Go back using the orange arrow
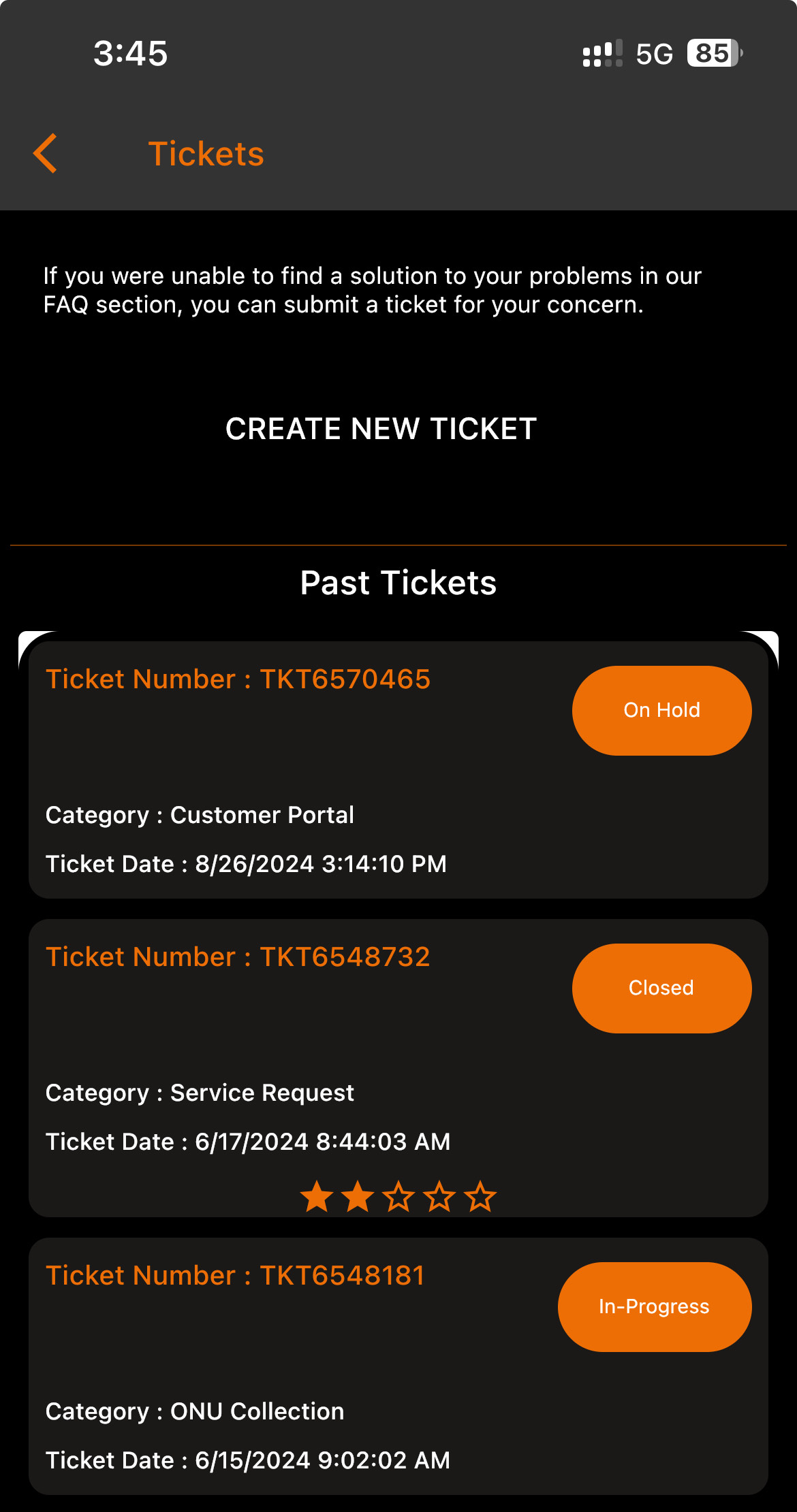Screen dimensions: 797x1512 pos(46,154)
